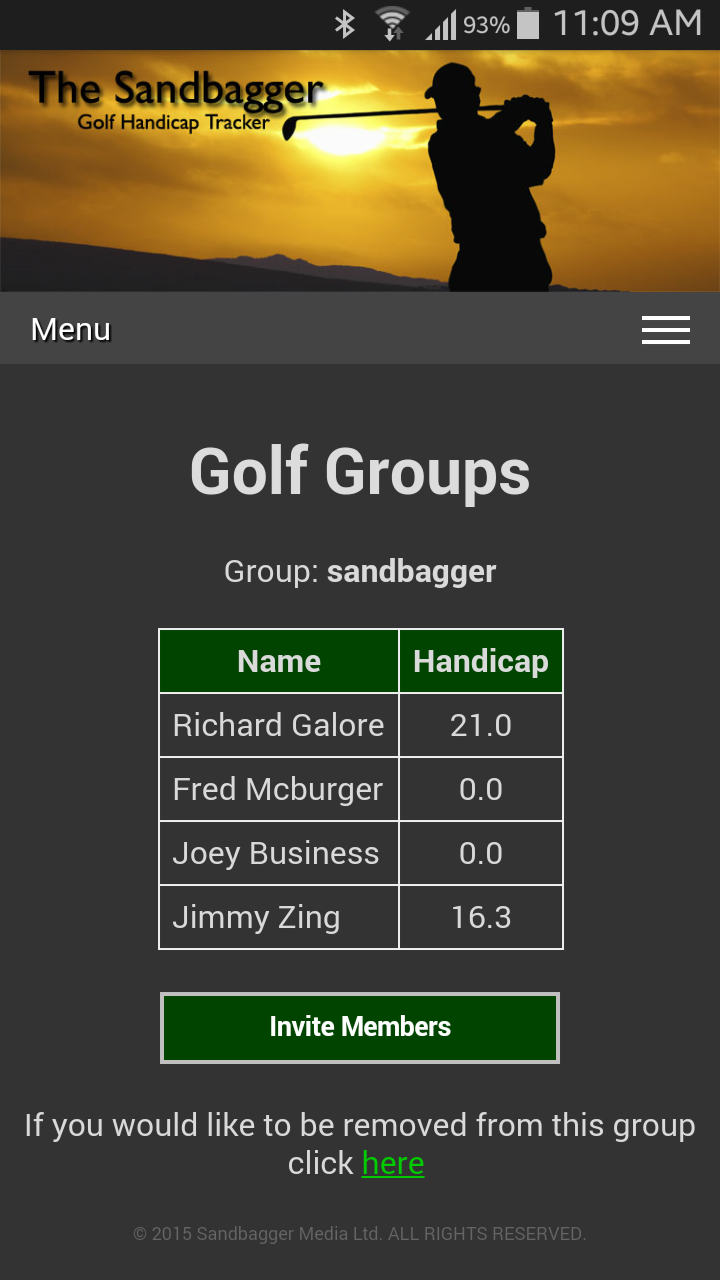Follow the green "here" removal link
Viewport: 720px width, 1280px height.
(x=393, y=1163)
